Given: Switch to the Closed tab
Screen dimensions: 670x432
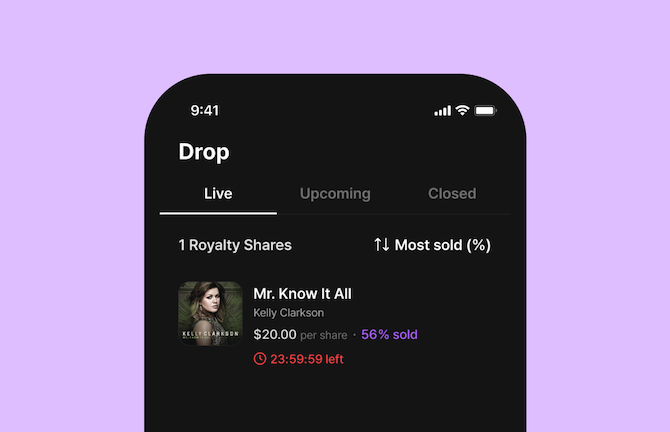Looking at the screenshot, I should [452, 194].
